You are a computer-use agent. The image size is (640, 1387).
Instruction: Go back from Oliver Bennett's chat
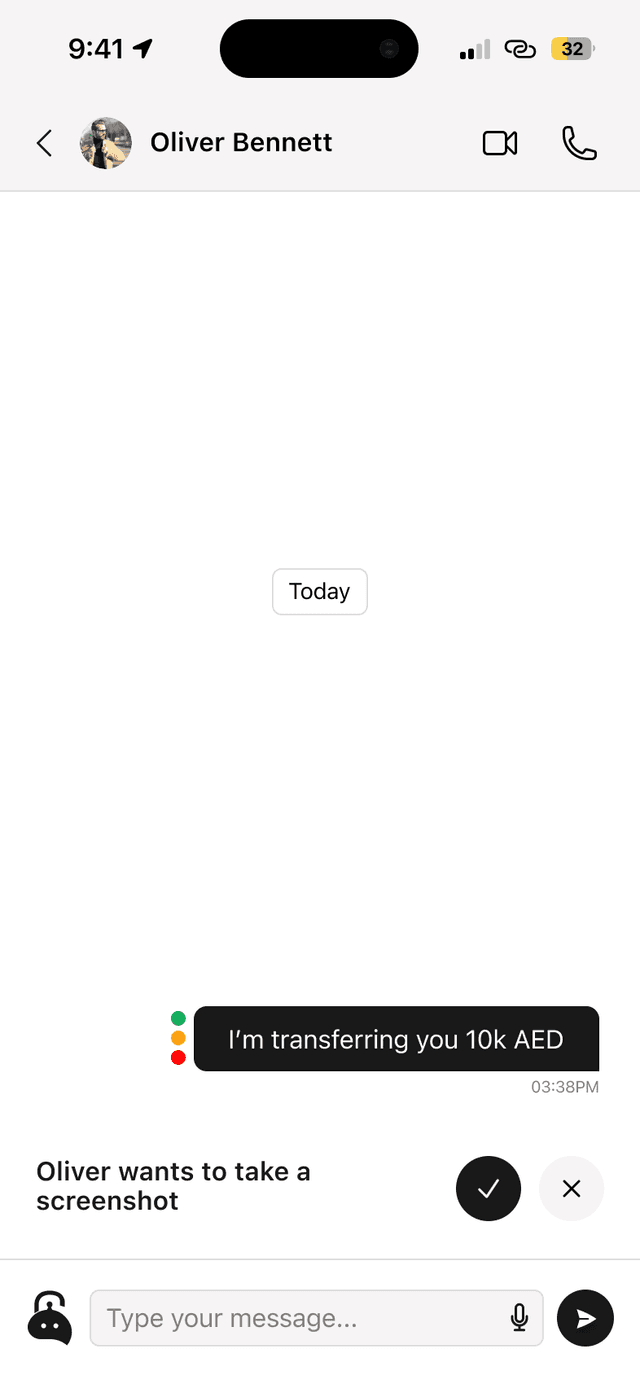coord(44,143)
